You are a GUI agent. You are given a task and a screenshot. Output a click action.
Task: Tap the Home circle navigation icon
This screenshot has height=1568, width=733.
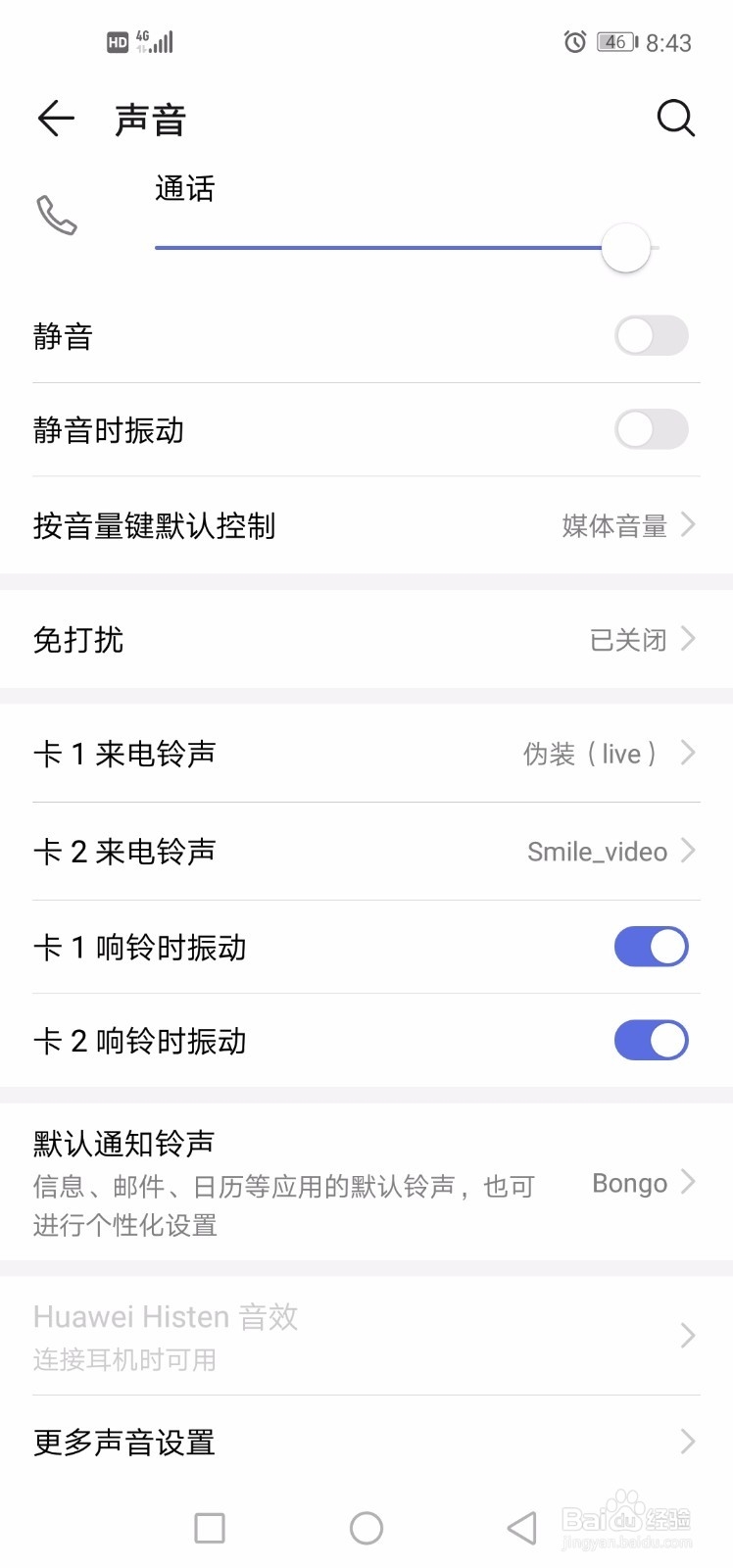[366, 1527]
